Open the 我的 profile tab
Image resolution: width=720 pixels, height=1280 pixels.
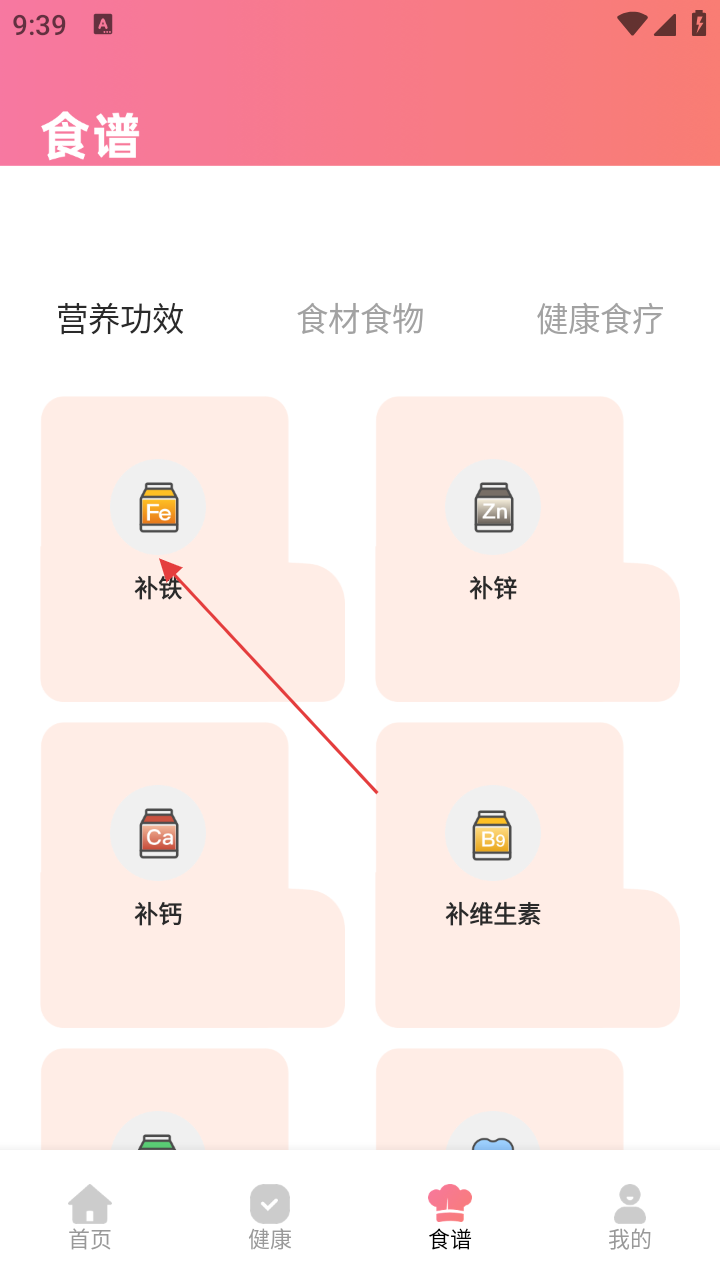[630, 1216]
